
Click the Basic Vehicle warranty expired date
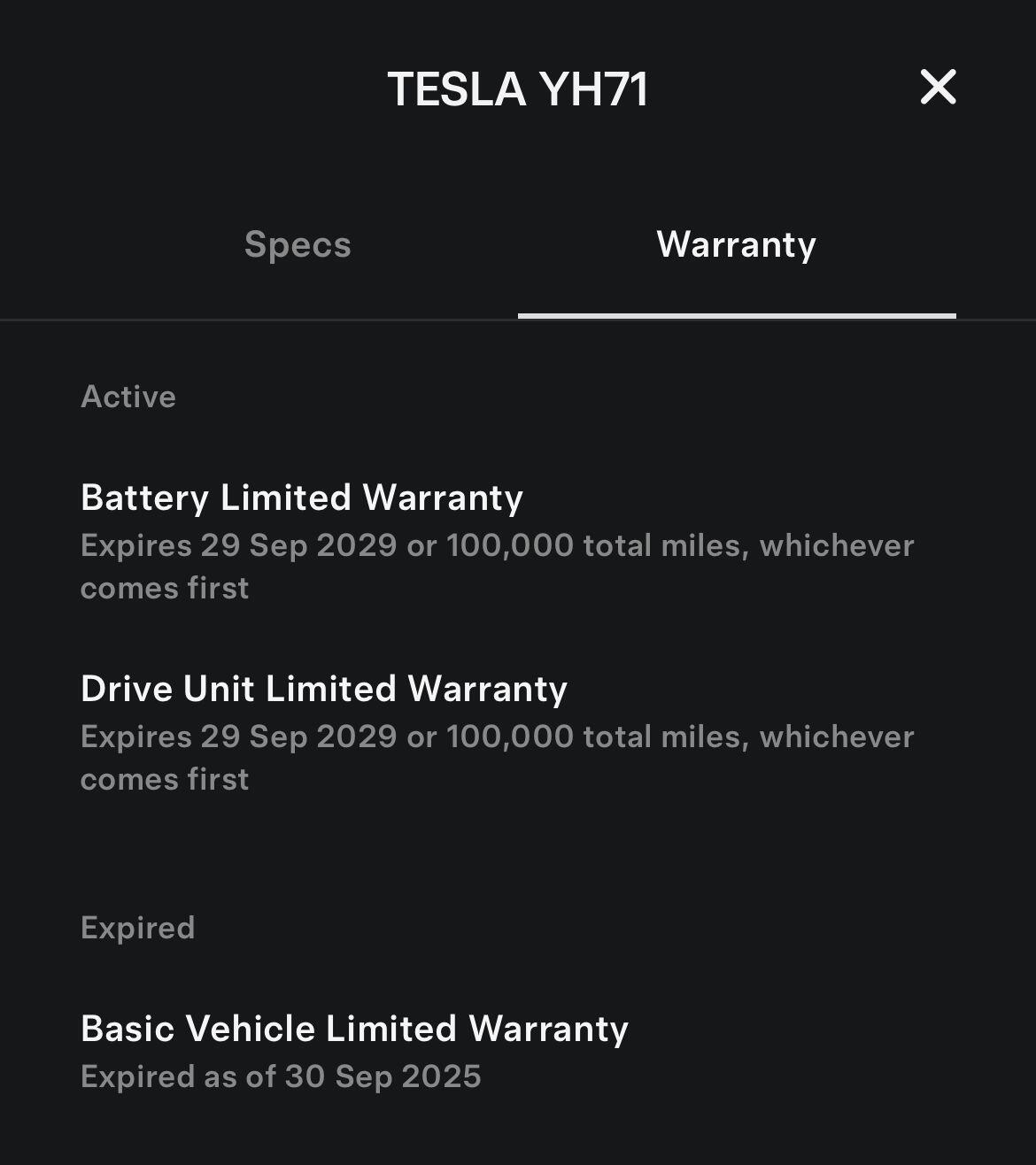(x=281, y=1076)
